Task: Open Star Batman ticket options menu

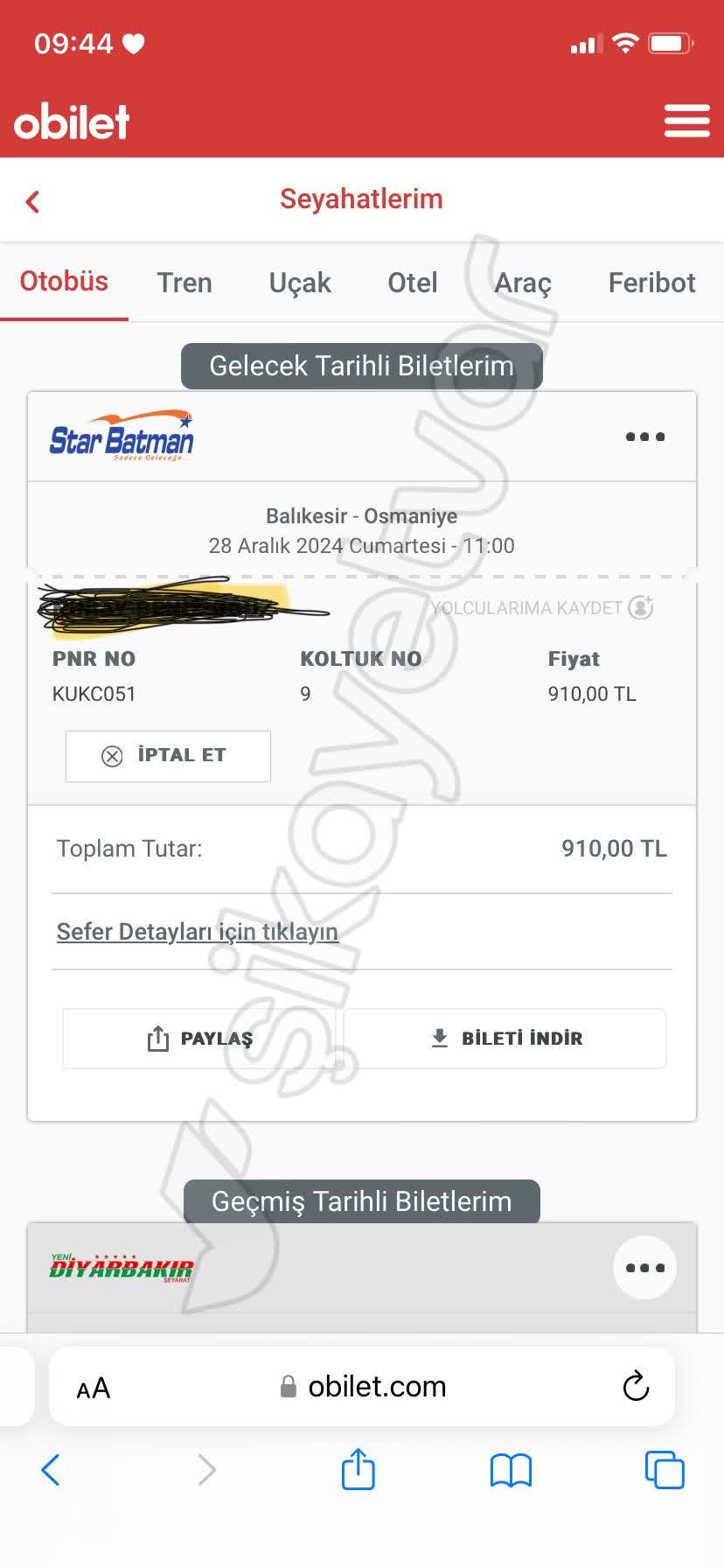Action: click(x=645, y=437)
